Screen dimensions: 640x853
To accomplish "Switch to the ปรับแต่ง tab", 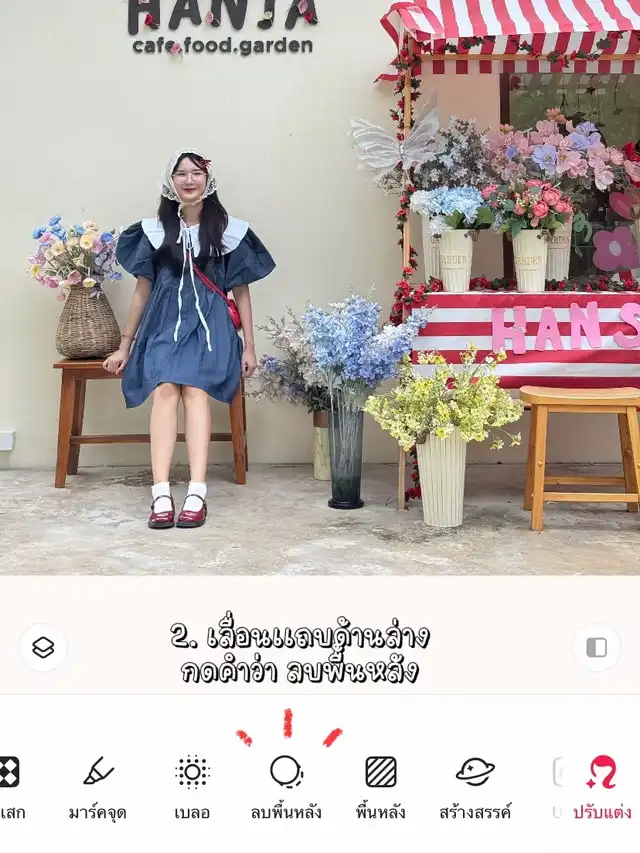I will (x=602, y=786).
